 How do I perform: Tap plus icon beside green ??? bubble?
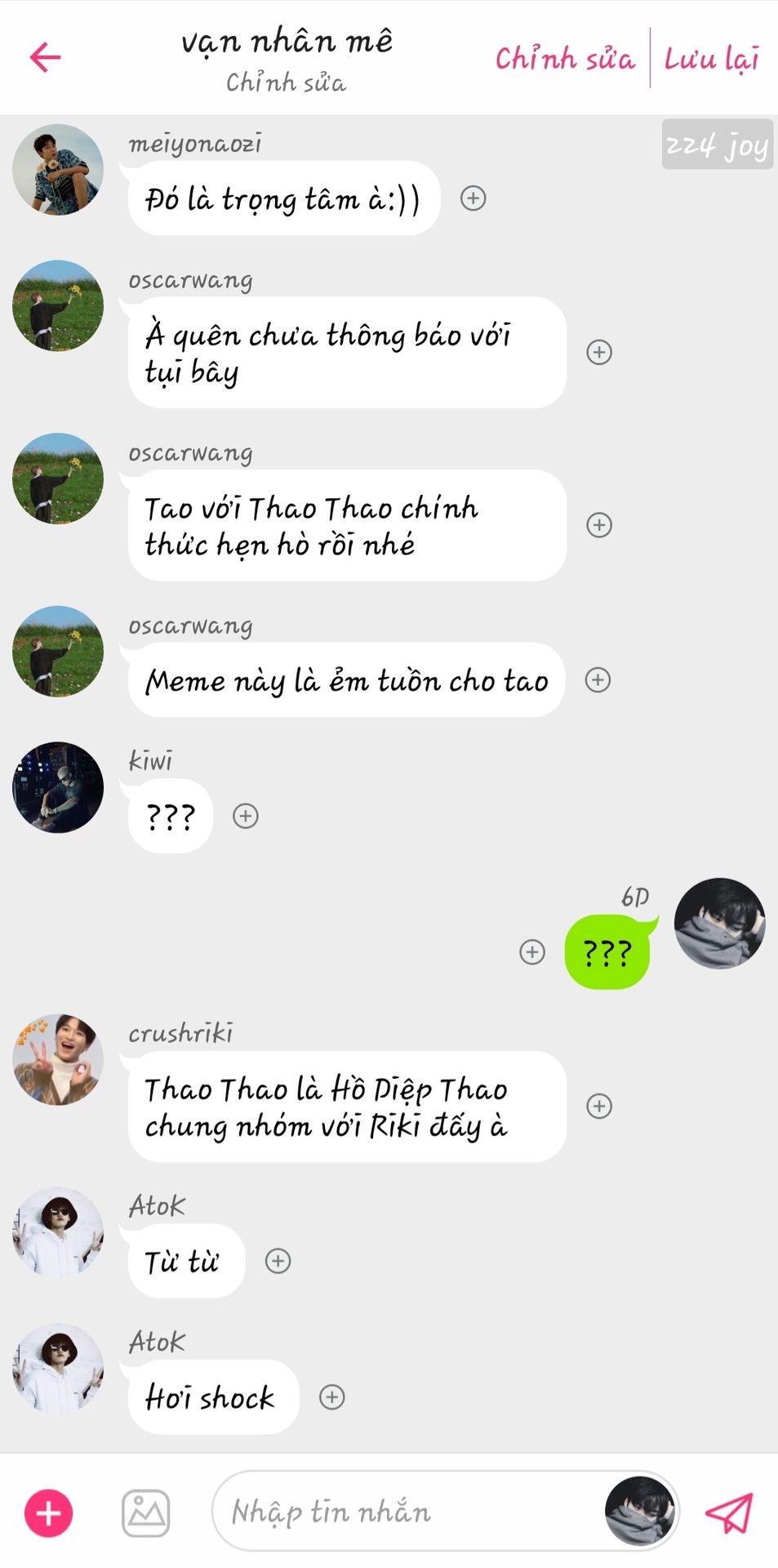pyautogui.click(x=532, y=951)
